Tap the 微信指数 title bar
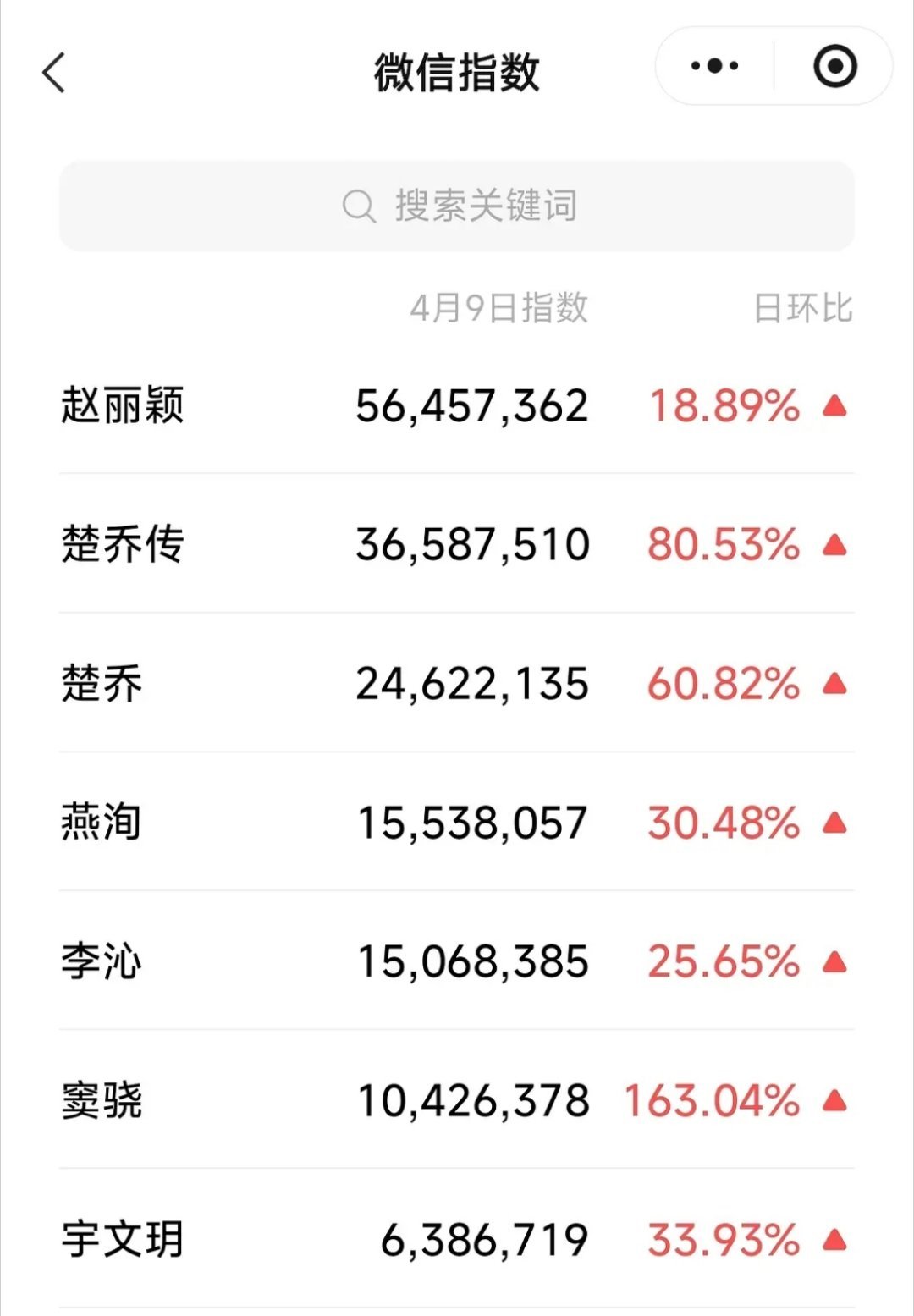This screenshot has width=914, height=1316. click(457, 69)
